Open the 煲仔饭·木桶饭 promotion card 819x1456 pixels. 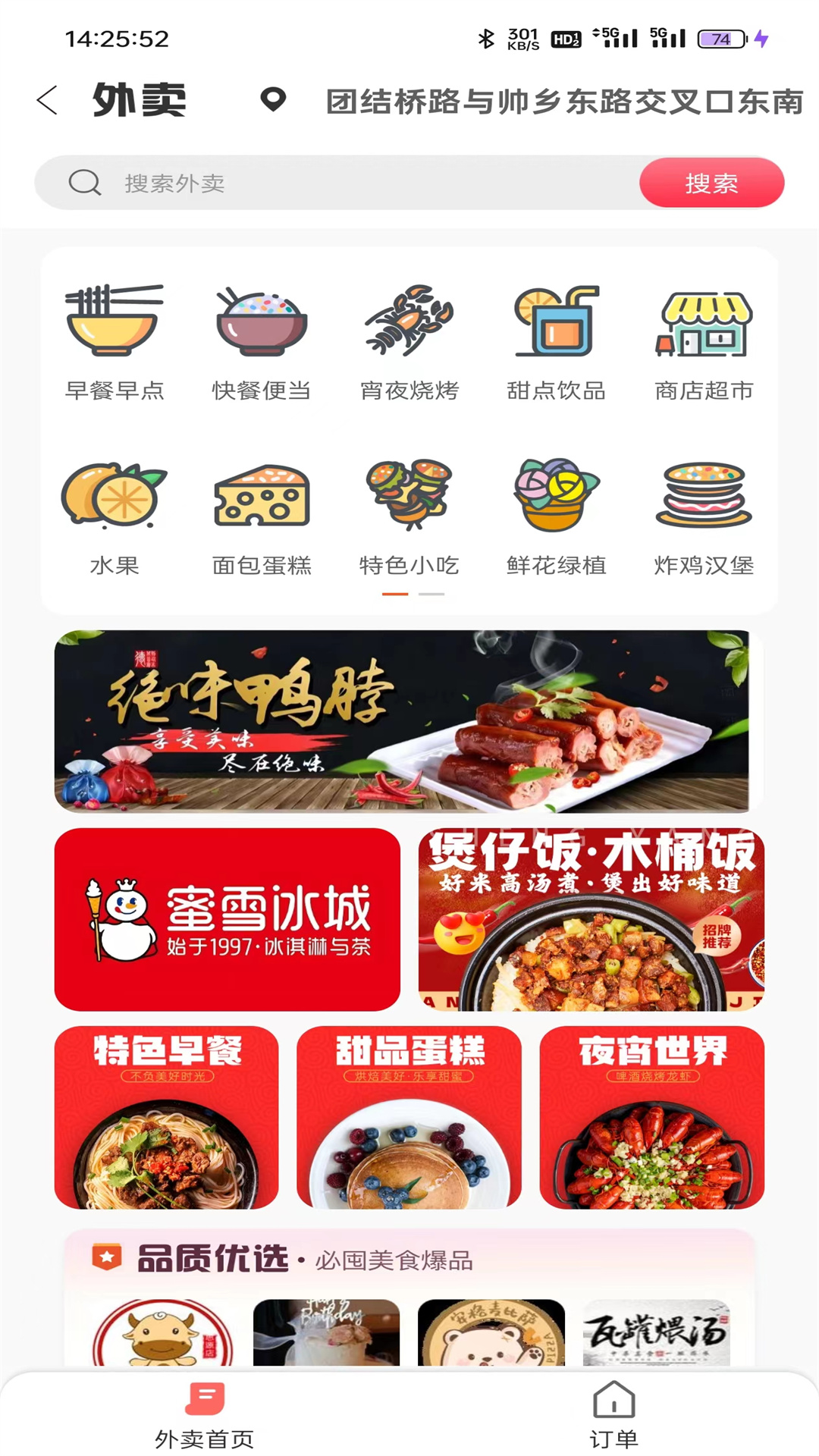(x=591, y=919)
